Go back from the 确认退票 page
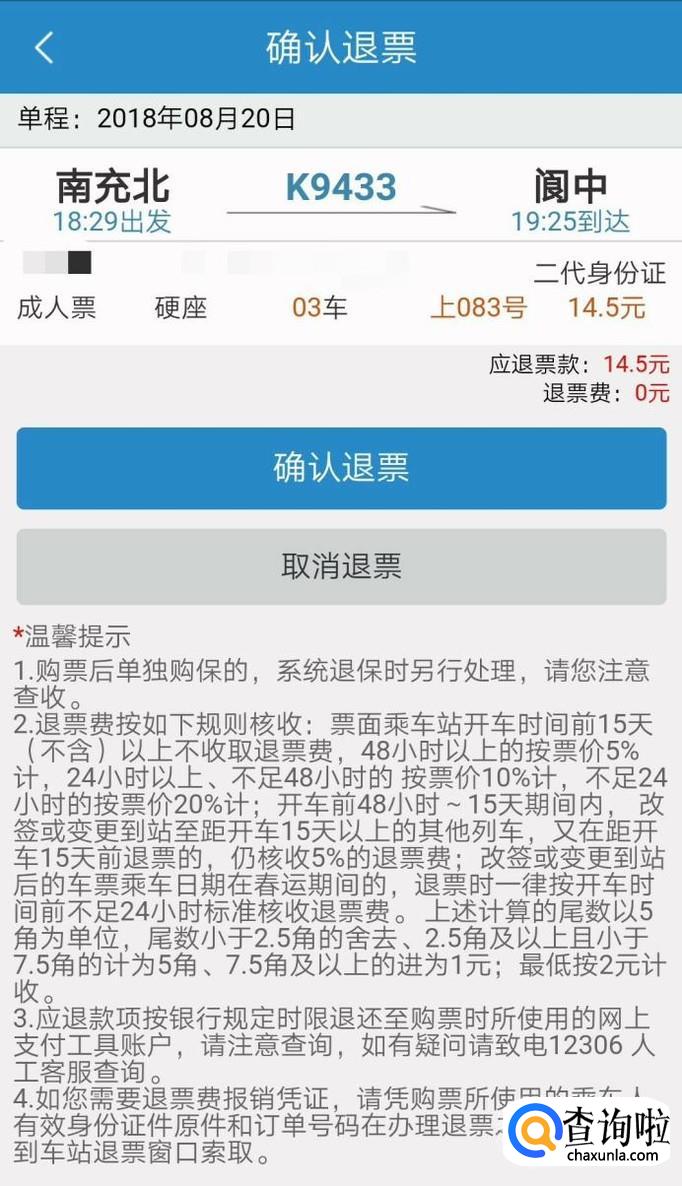 coord(43,48)
